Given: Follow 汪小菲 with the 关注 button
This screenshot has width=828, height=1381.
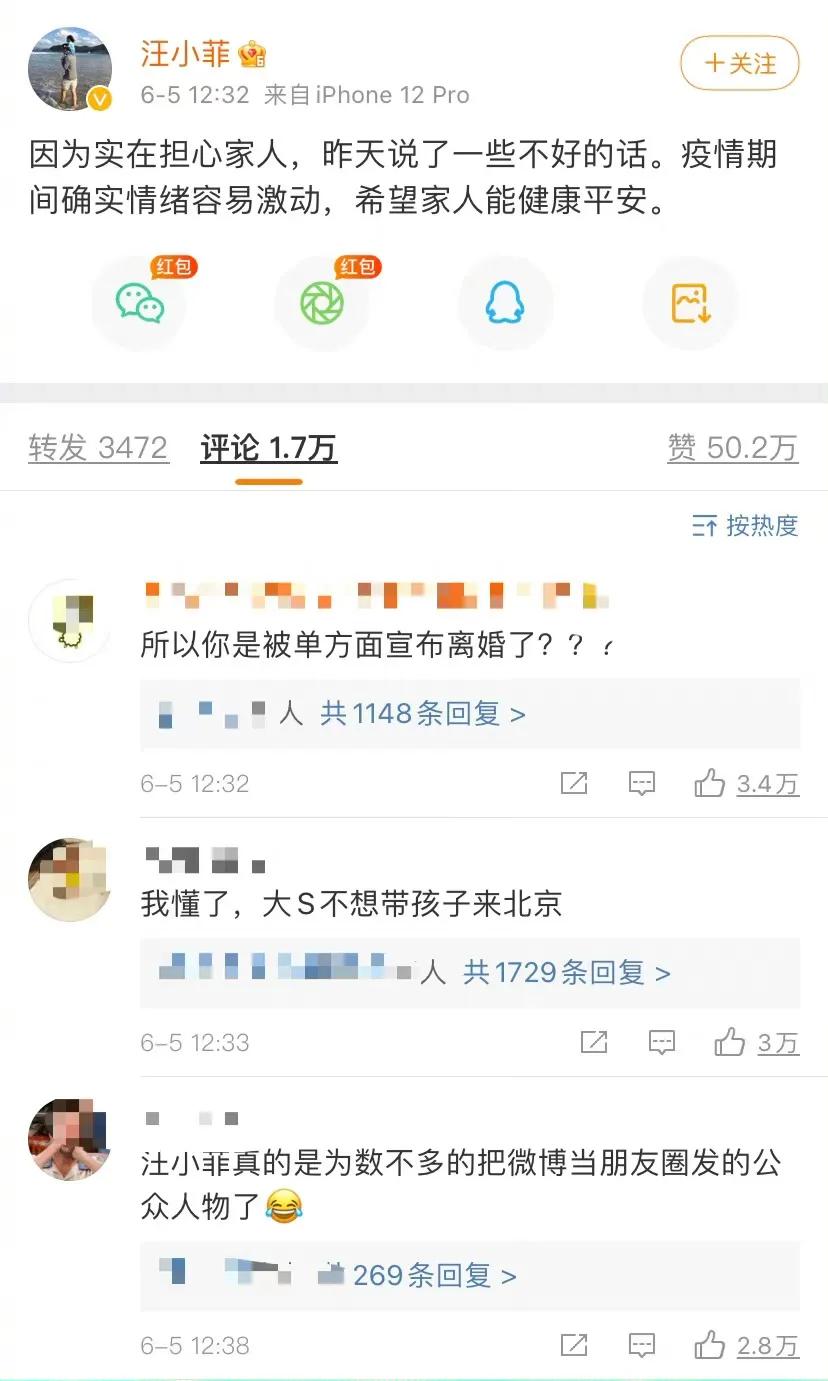Looking at the screenshot, I should pyautogui.click(x=739, y=64).
